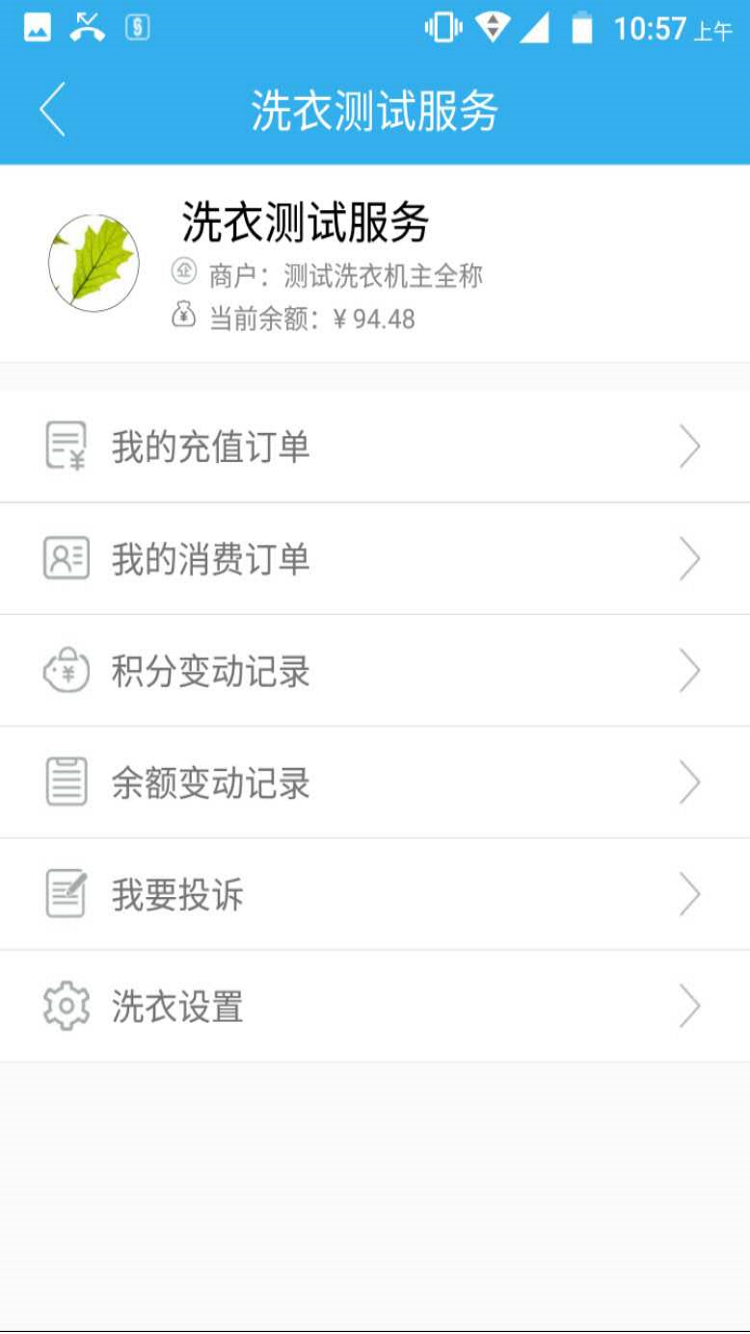Go back using the header arrow
This screenshot has width=750, height=1334.
click(x=52, y=109)
